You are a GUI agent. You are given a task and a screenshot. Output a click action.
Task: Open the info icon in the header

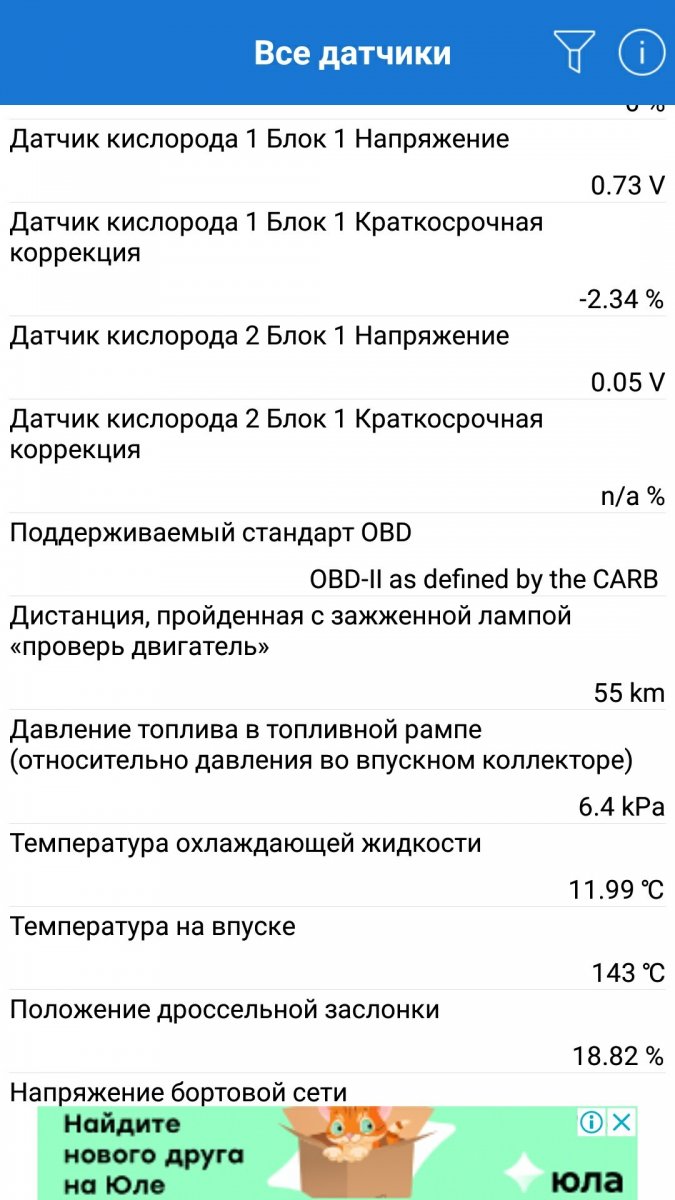coord(641,52)
